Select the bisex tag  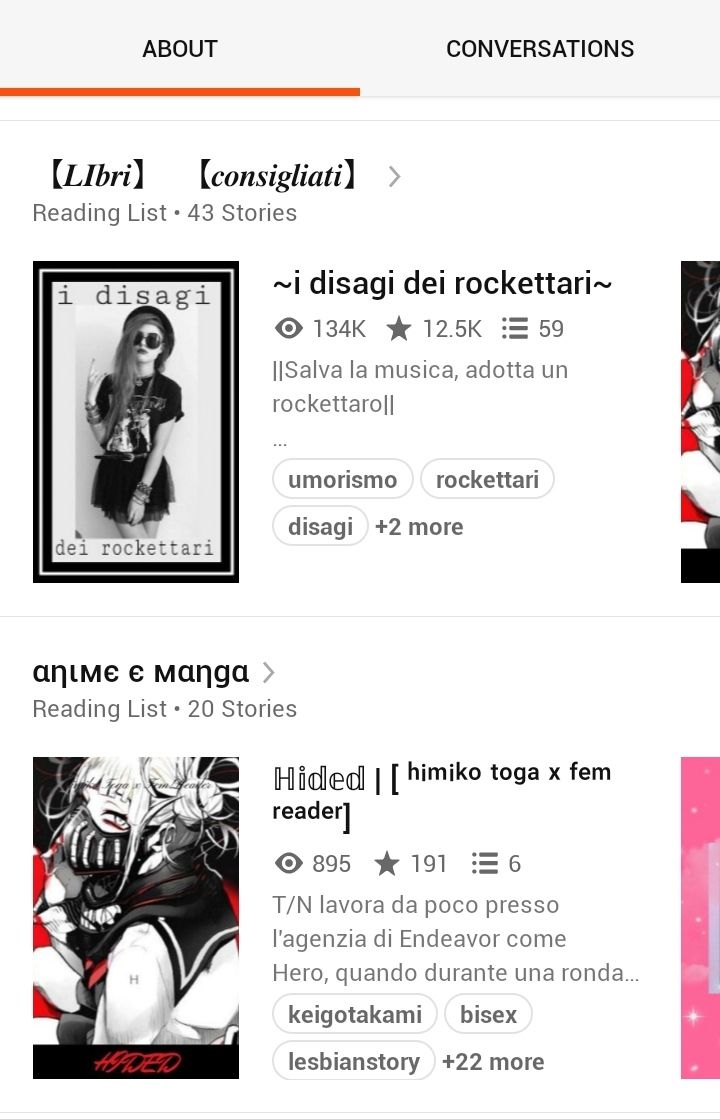488,1015
